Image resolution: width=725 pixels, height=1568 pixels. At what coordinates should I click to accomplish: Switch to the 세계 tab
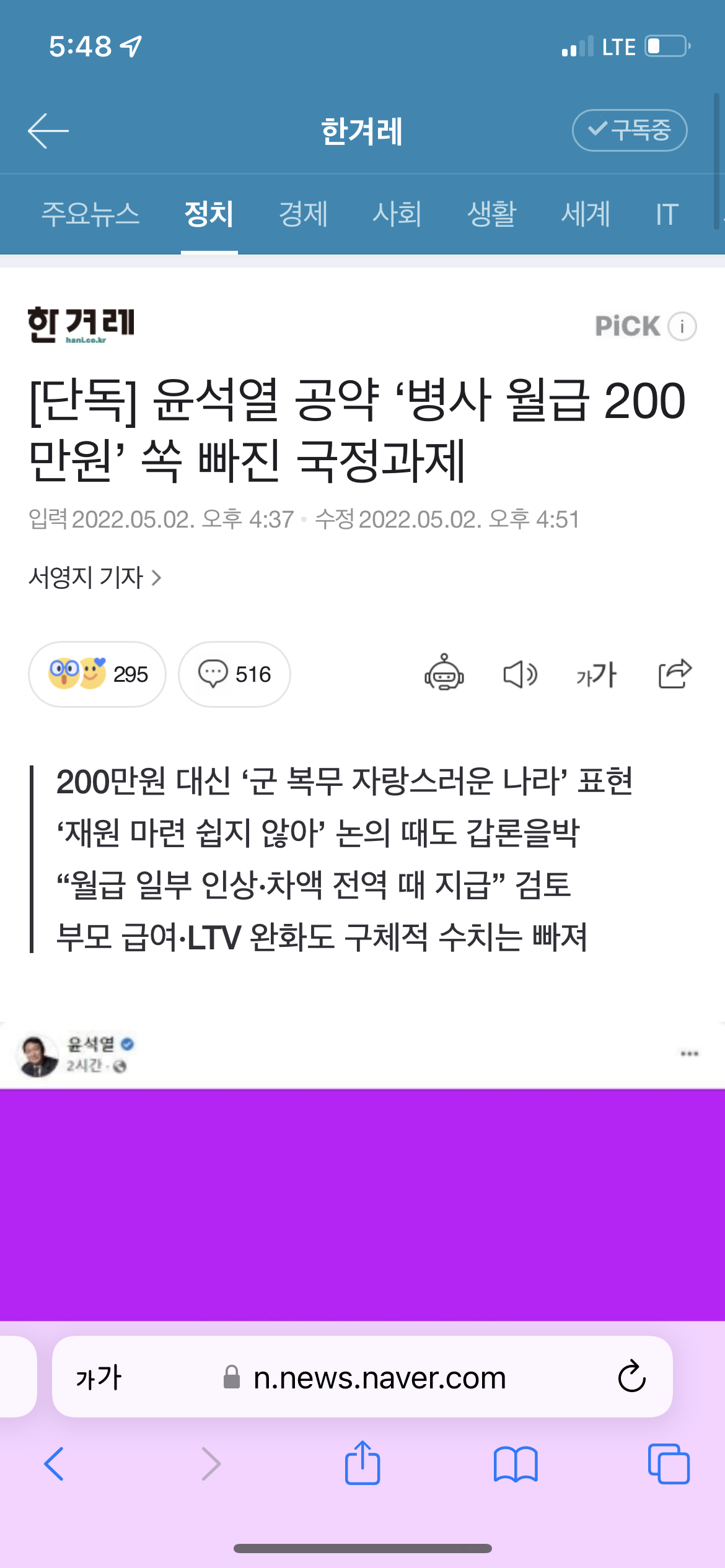pyautogui.click(x=586, y=214)
